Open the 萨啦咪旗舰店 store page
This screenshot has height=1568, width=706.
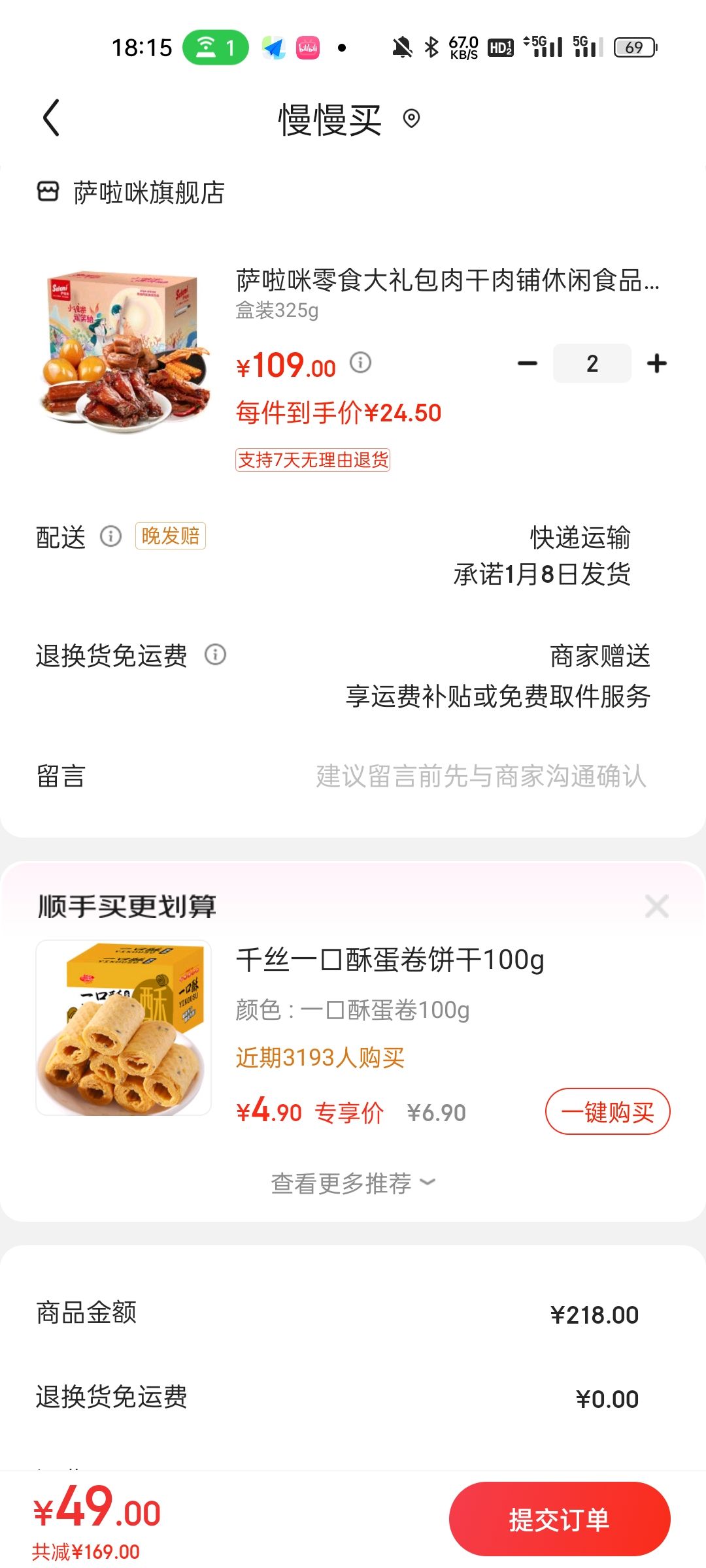(x=130, y=192)
